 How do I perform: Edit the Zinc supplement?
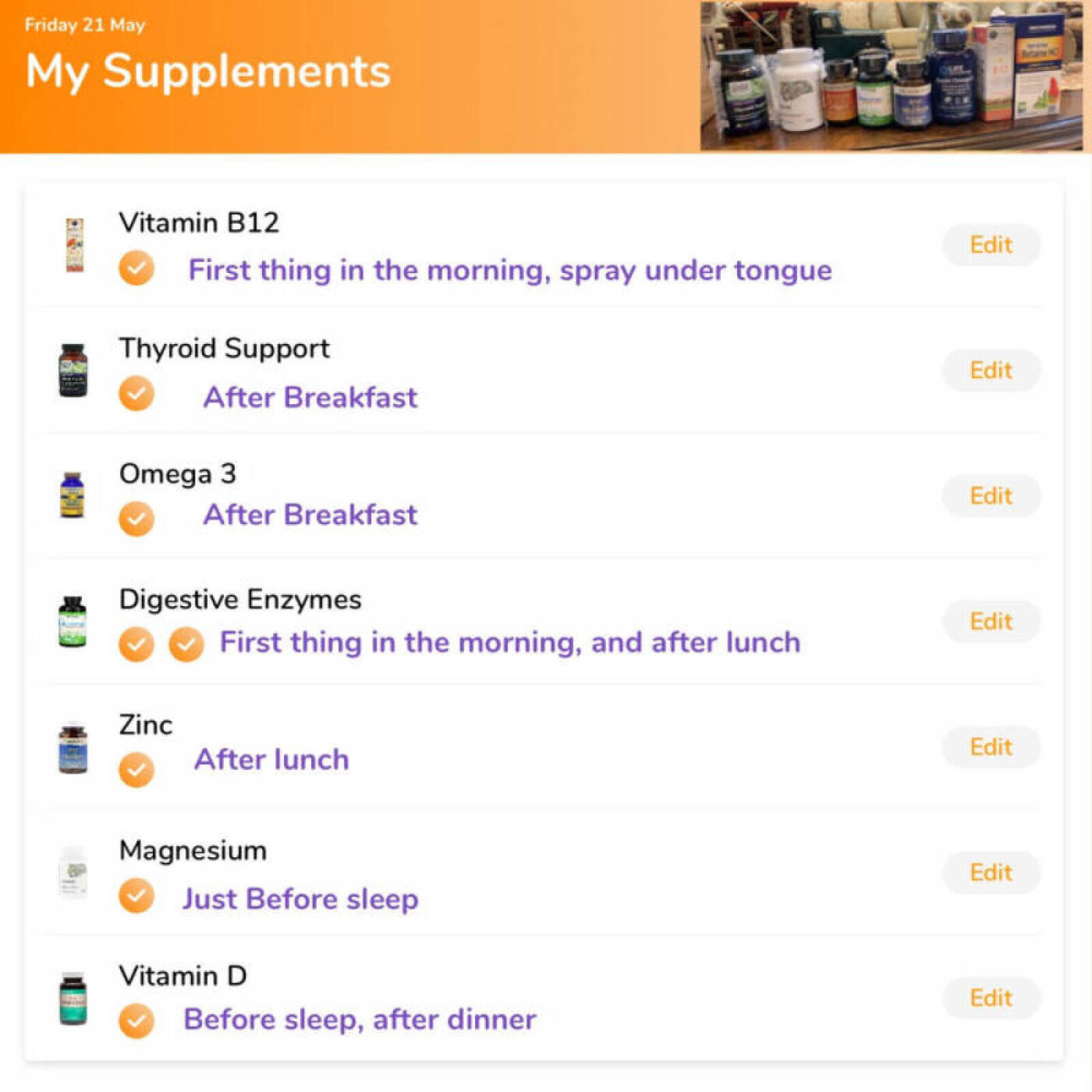(x=991, y=747)
